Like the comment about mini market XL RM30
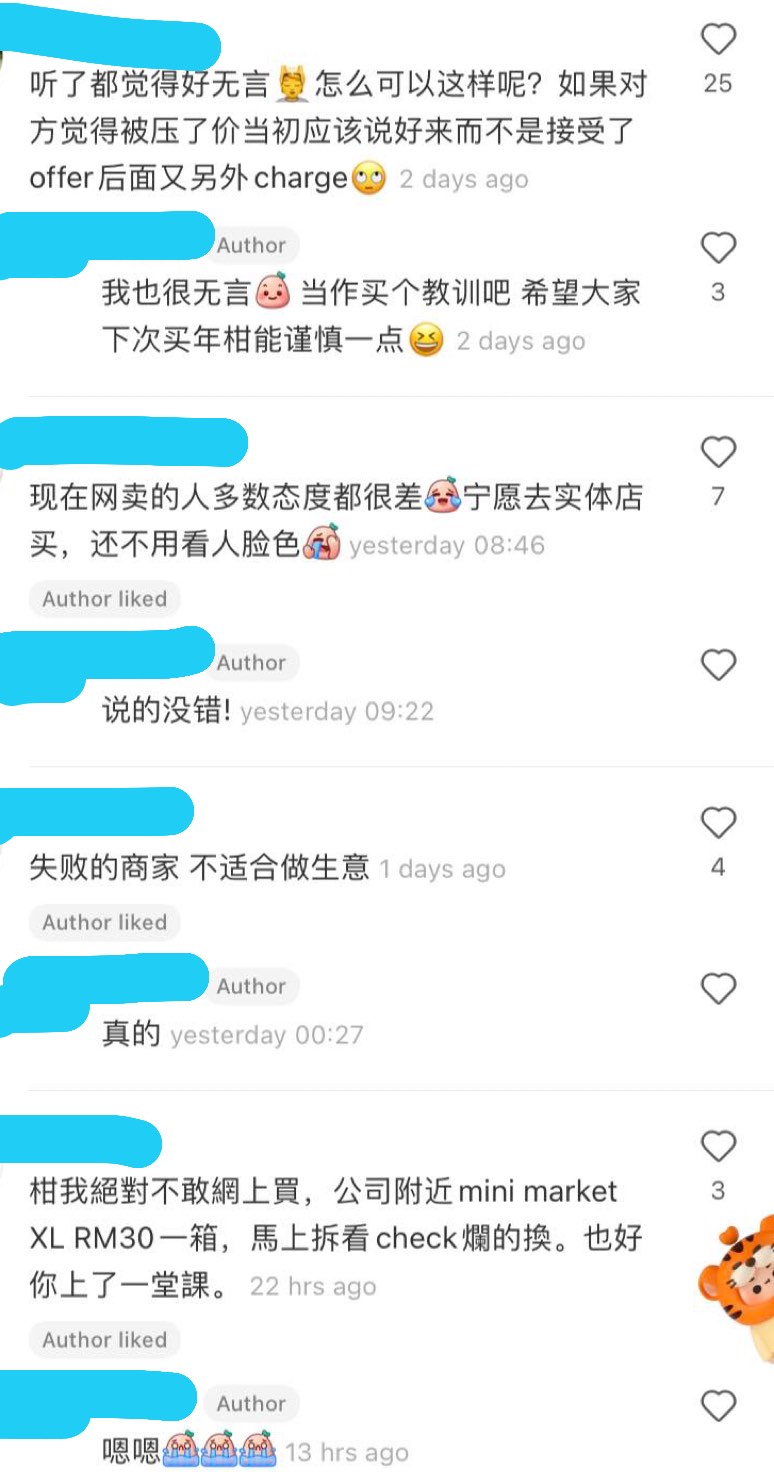The height and width of the screenshot is (1472, 774). click(718, 1146)
